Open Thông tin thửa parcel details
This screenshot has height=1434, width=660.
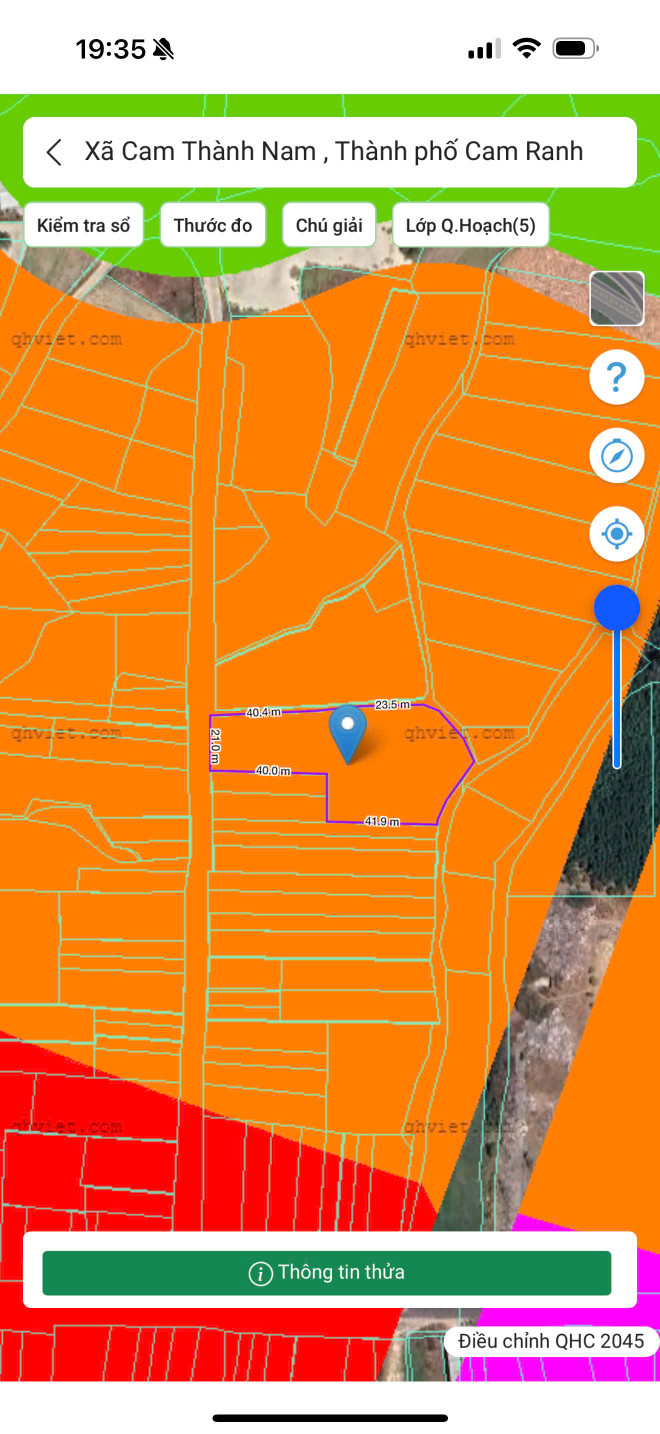coord(327,1273)
